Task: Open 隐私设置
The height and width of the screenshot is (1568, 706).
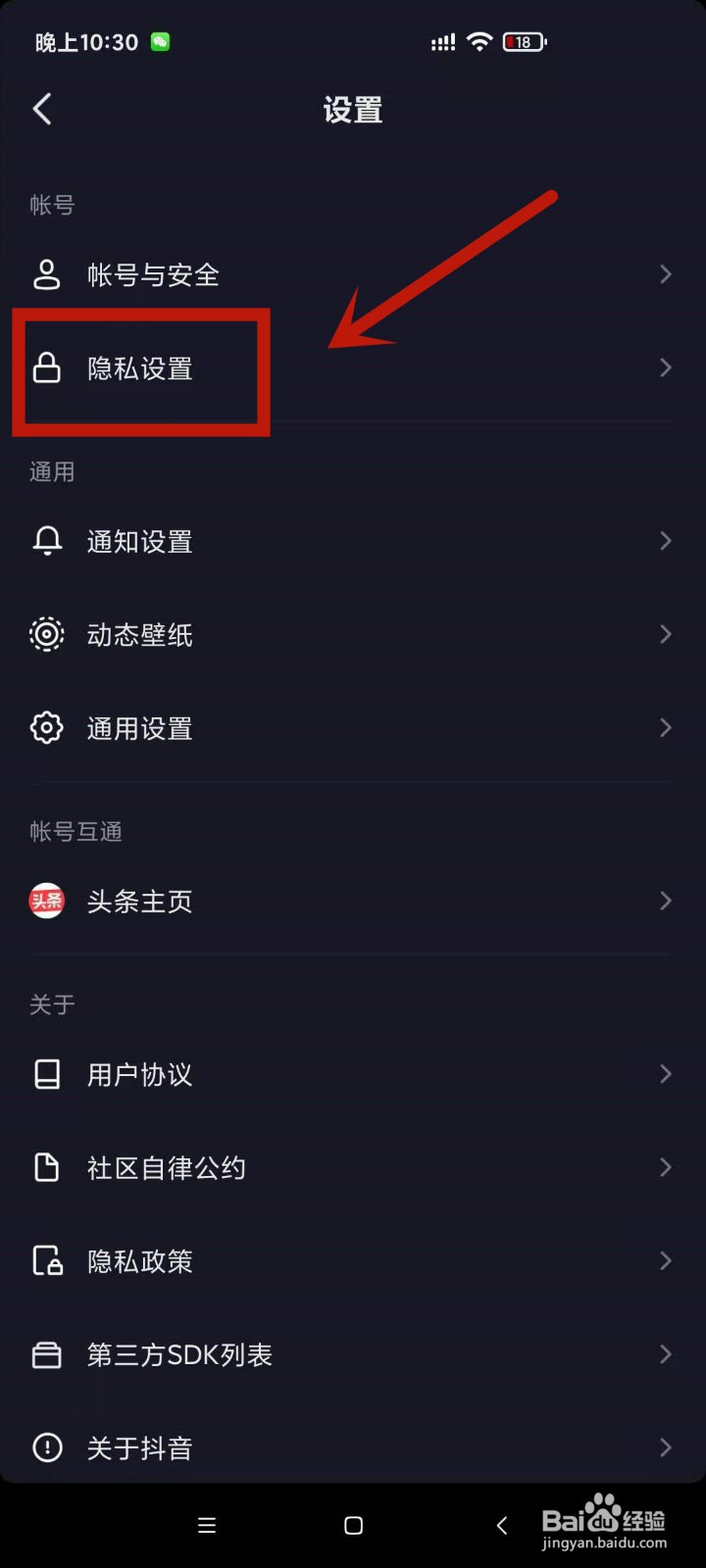Action: [140, 369]
